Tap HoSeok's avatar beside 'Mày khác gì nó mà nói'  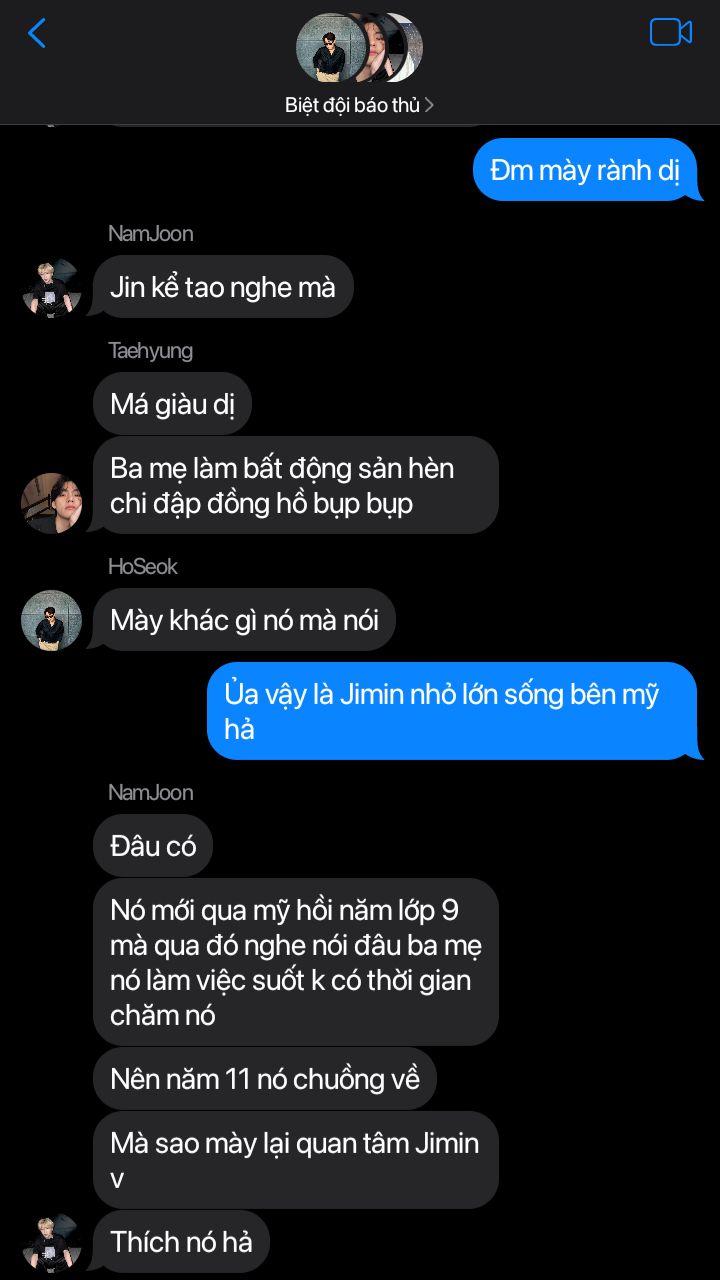[x=51, y=620]
